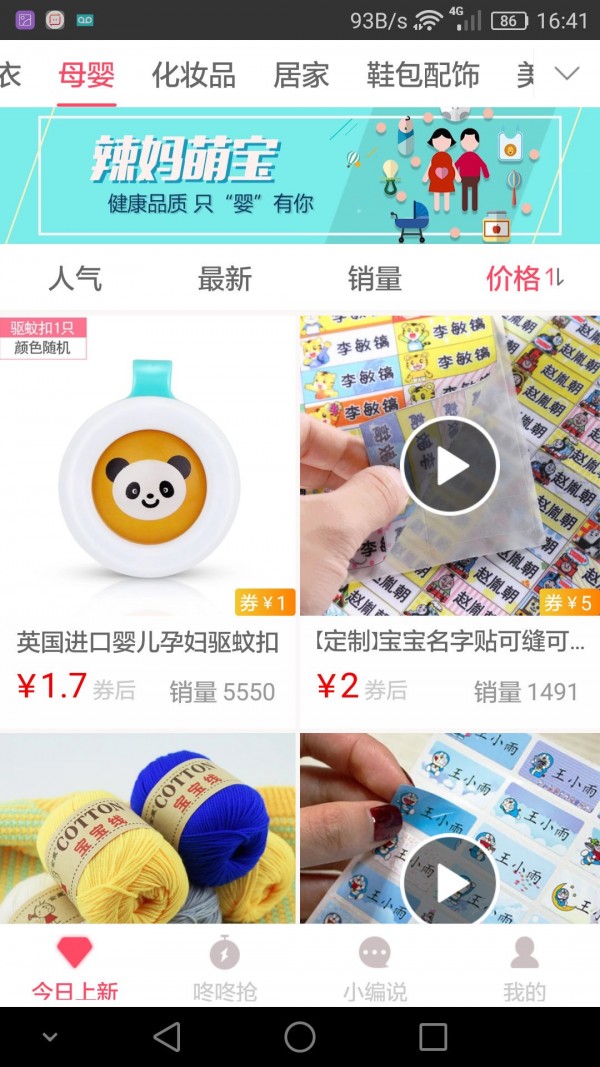The width and height of the screenshot is (600, 1067).
Task: Play the 王小雨 name sticker video
Action: point(450,882)
